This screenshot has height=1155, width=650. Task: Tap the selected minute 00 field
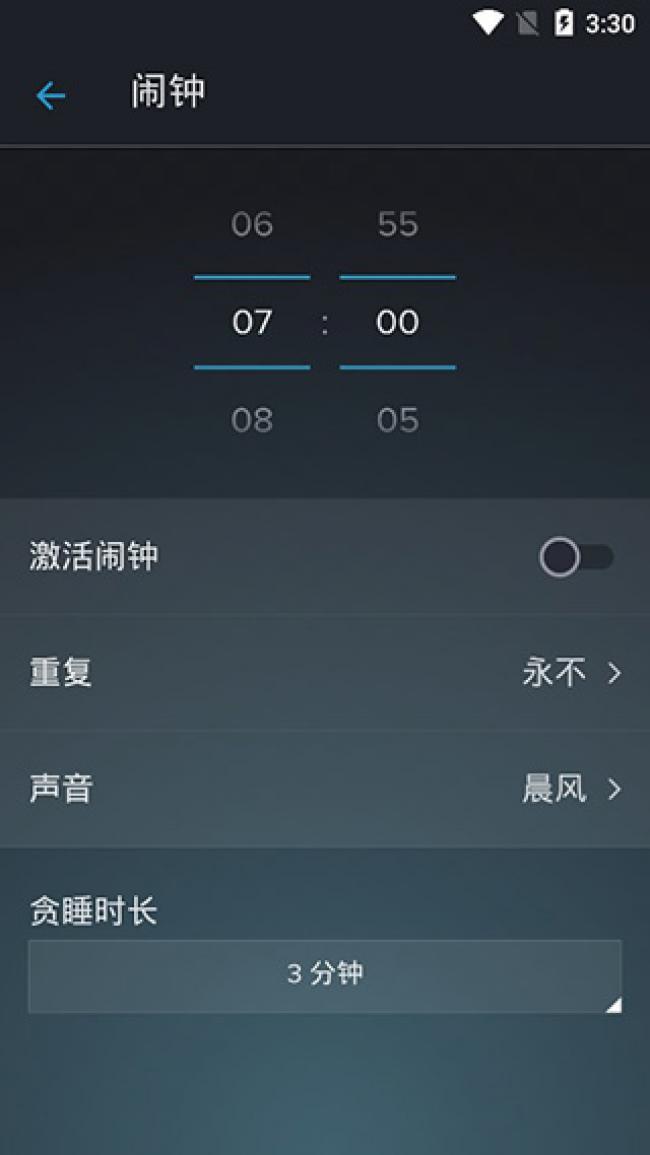pyautogui.click(x=397, y=322)
